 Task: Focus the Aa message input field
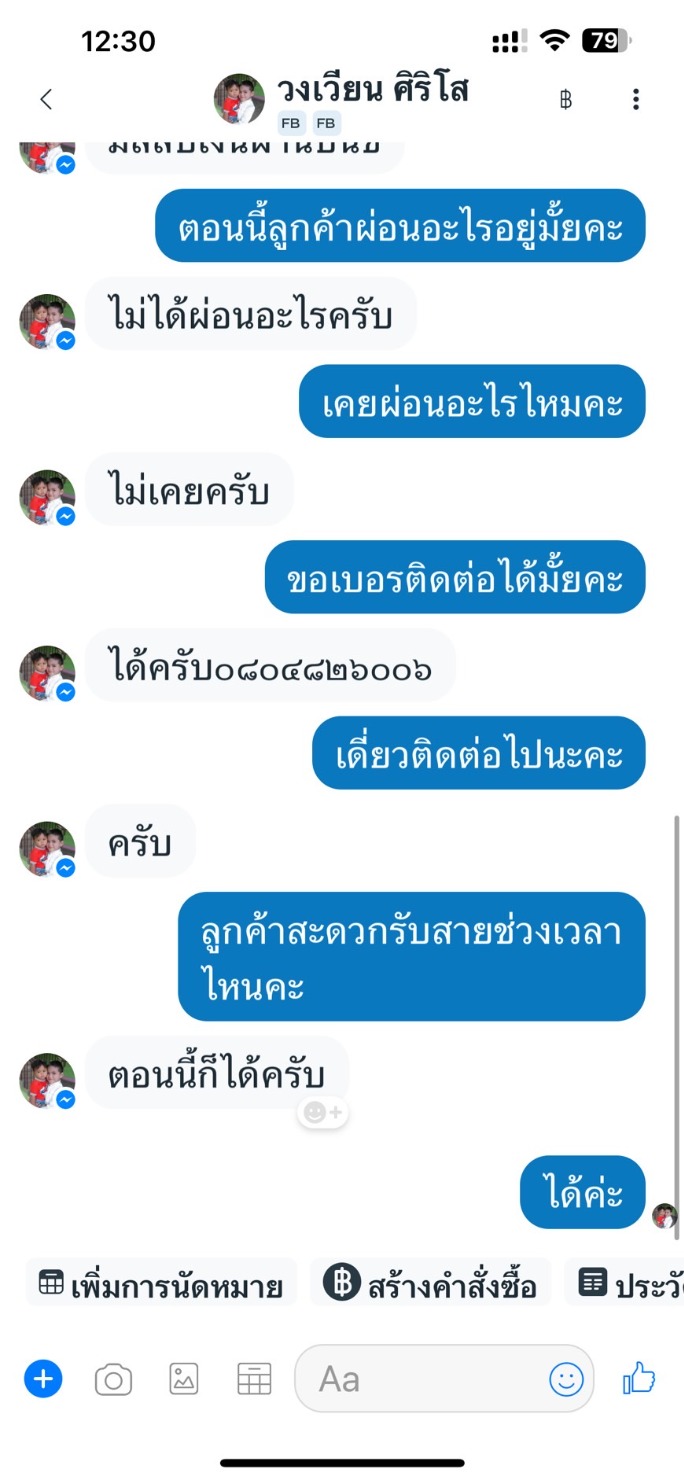point(420,1380)
